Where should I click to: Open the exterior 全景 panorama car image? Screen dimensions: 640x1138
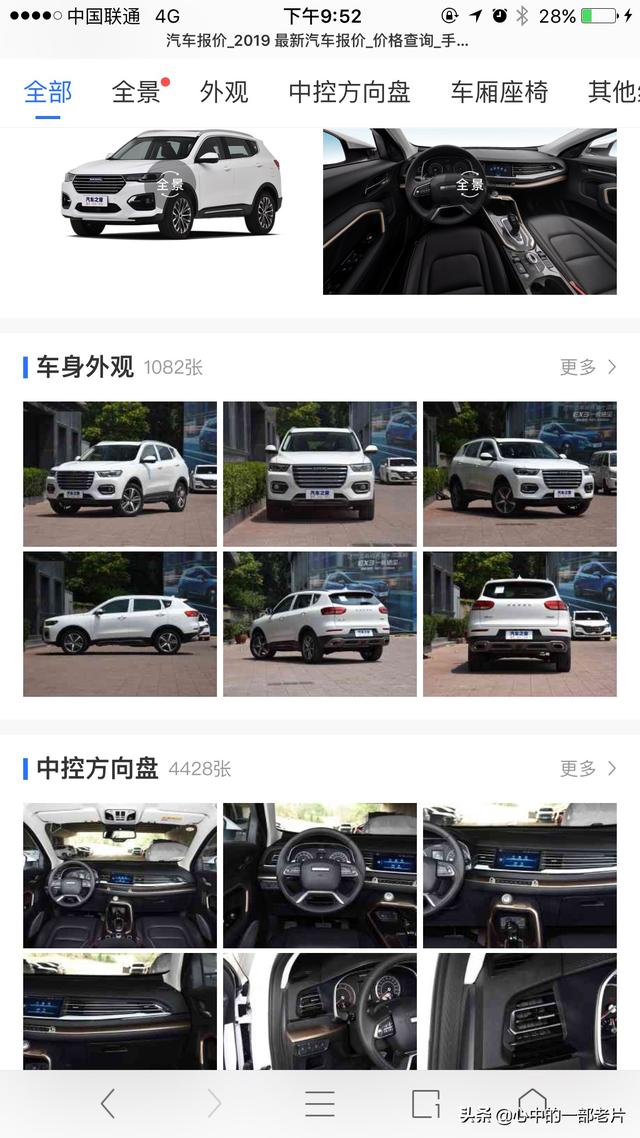coord(171,184)
